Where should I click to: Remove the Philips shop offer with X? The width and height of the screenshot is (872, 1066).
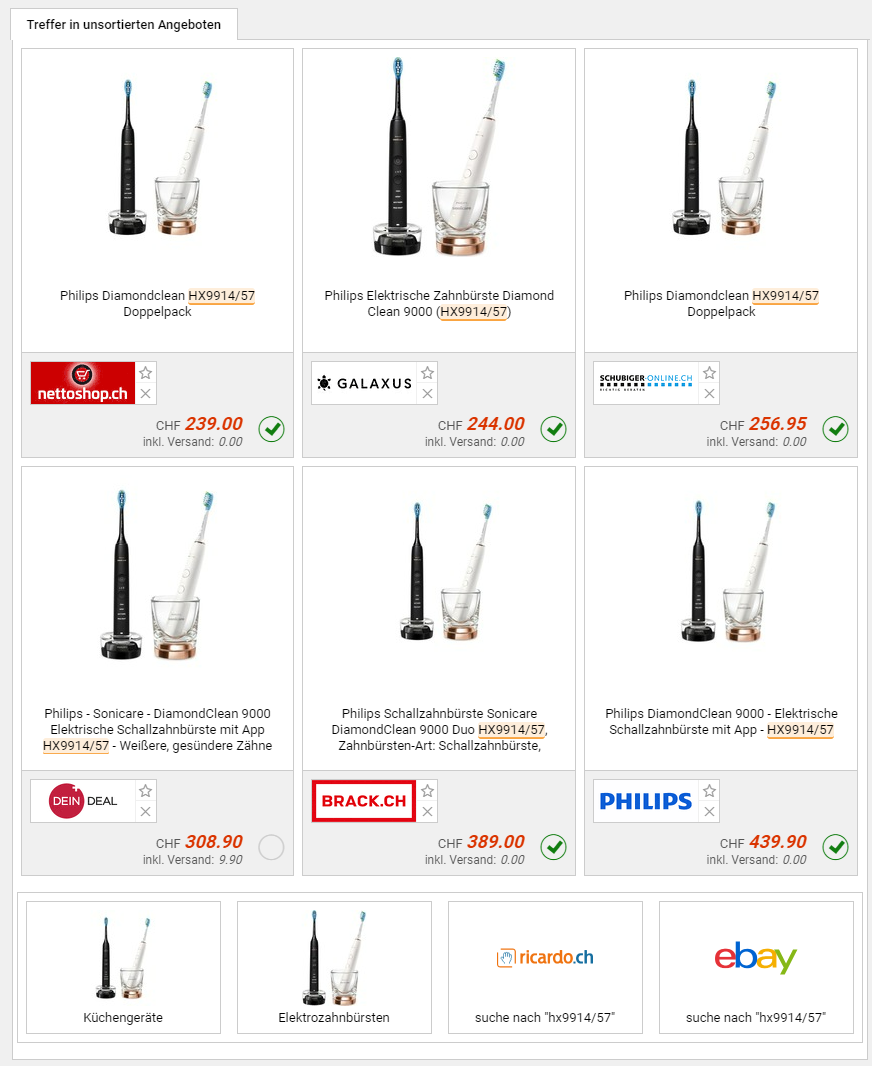[x=710, y=812]
